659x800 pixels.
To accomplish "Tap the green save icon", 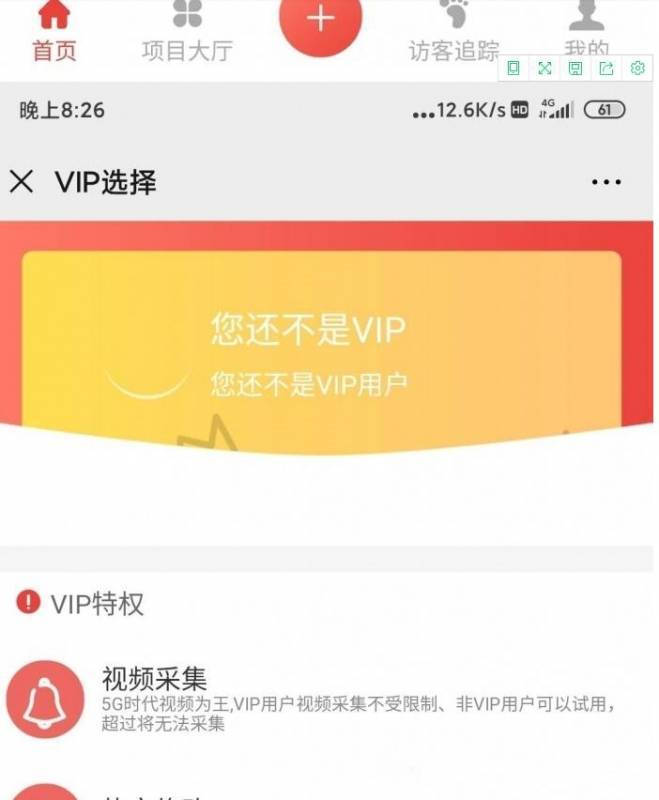I will click(x=576, y=68).
